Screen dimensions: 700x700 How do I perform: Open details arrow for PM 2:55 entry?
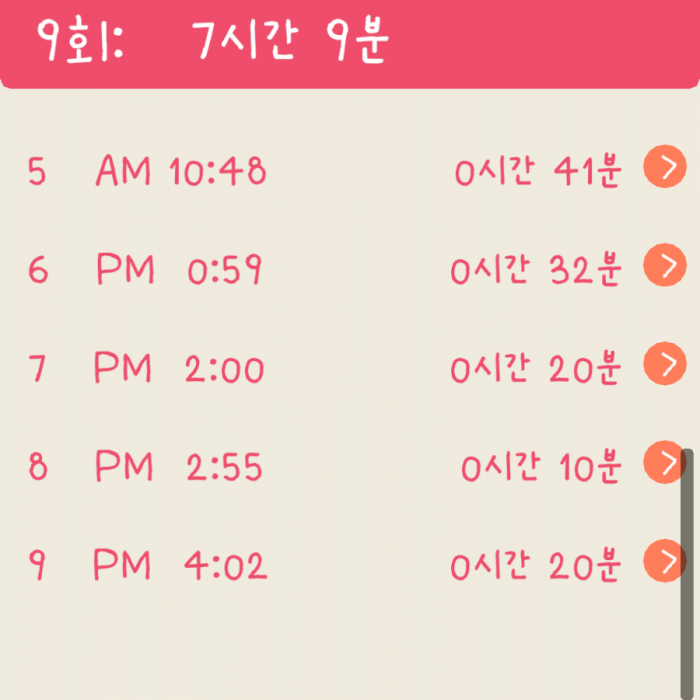pyautogui.click(x=663, y=461)
